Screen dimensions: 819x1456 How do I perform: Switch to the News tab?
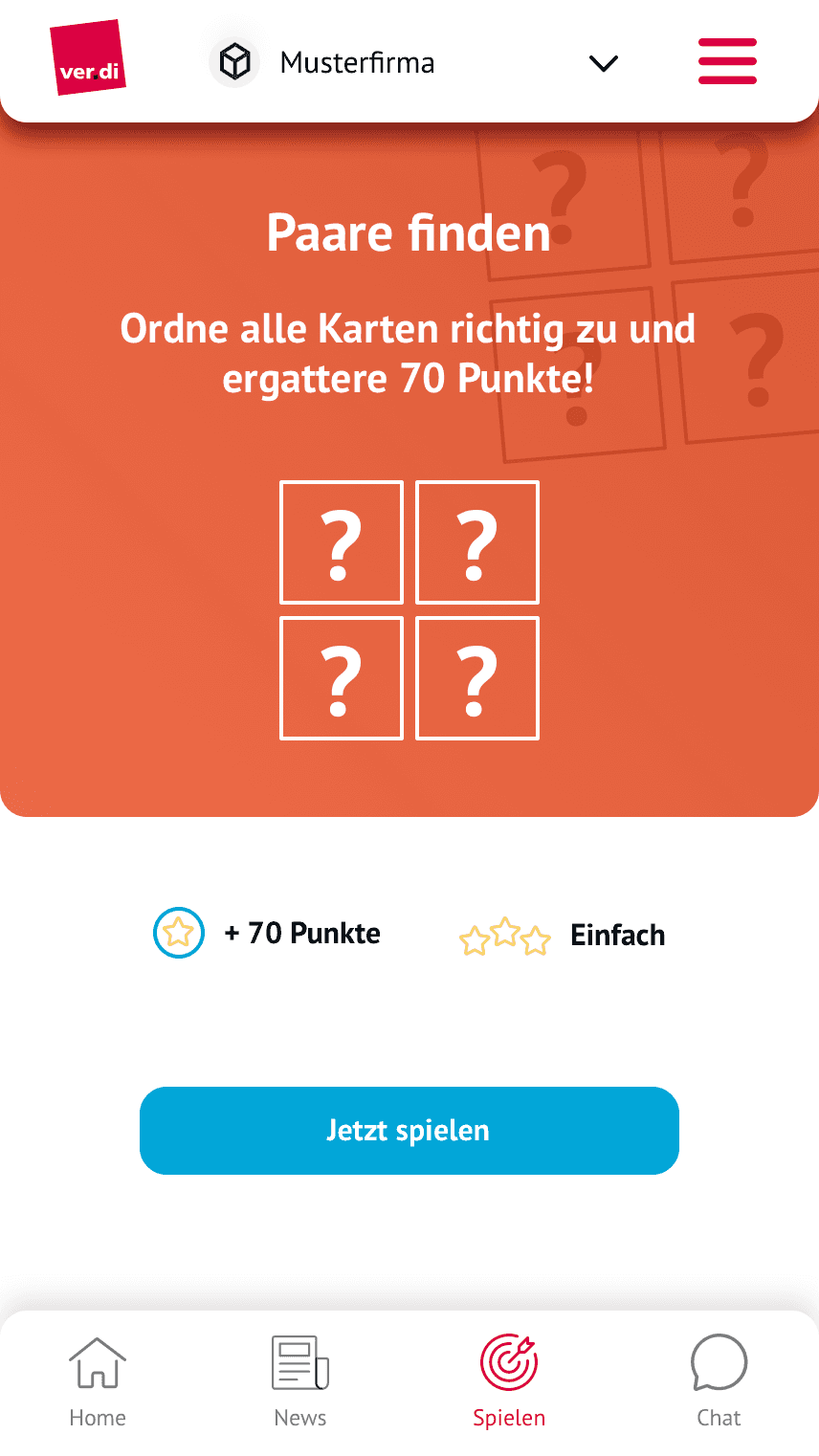[x=300, y=1381]
